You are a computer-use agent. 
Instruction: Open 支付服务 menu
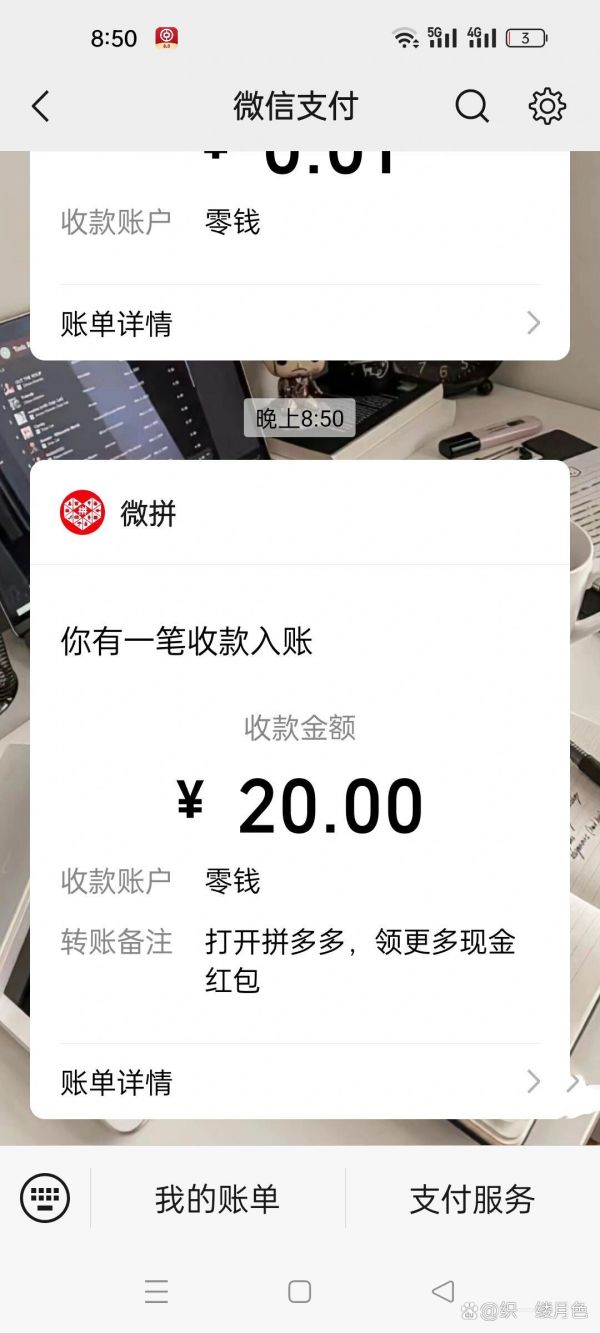pyautogui.click(x=472, y=1199)
